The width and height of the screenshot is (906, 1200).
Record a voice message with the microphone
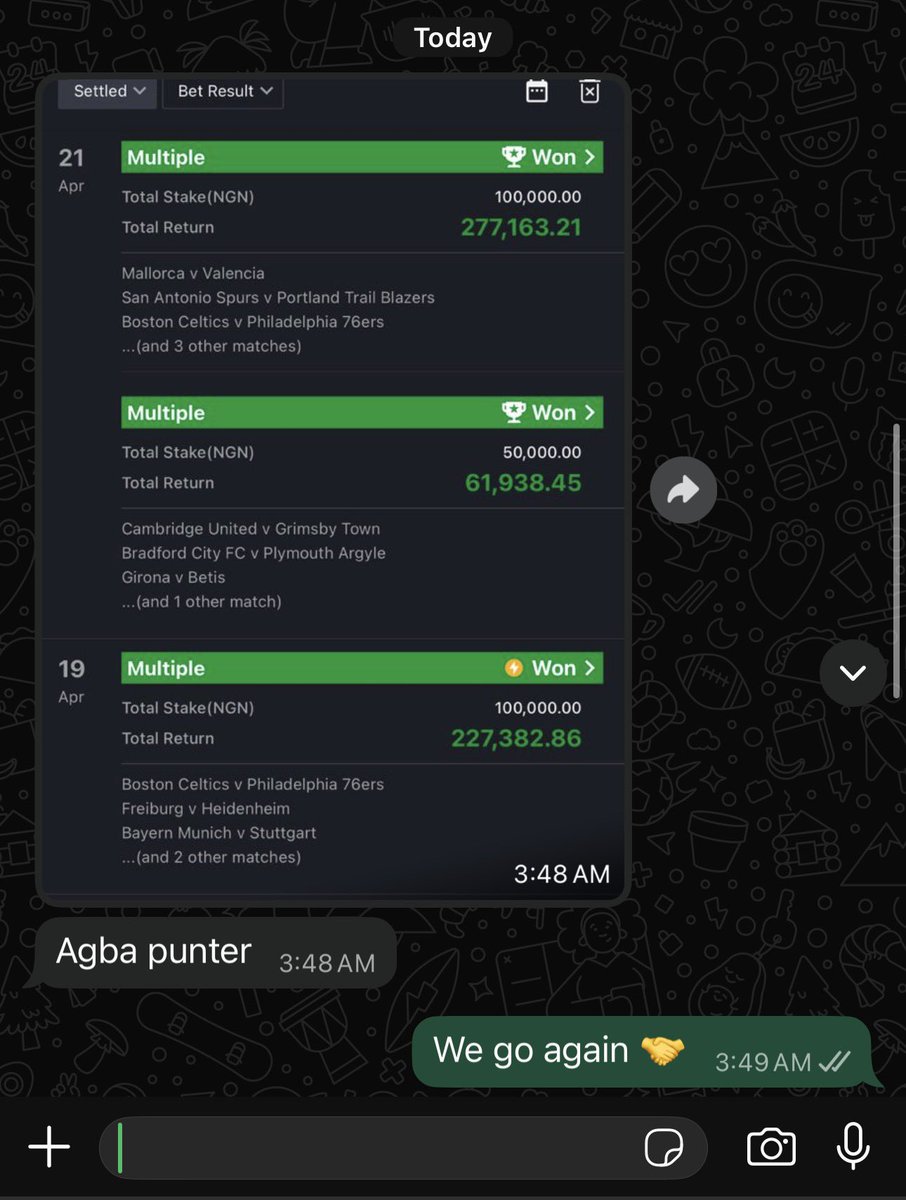[853, 1146]
